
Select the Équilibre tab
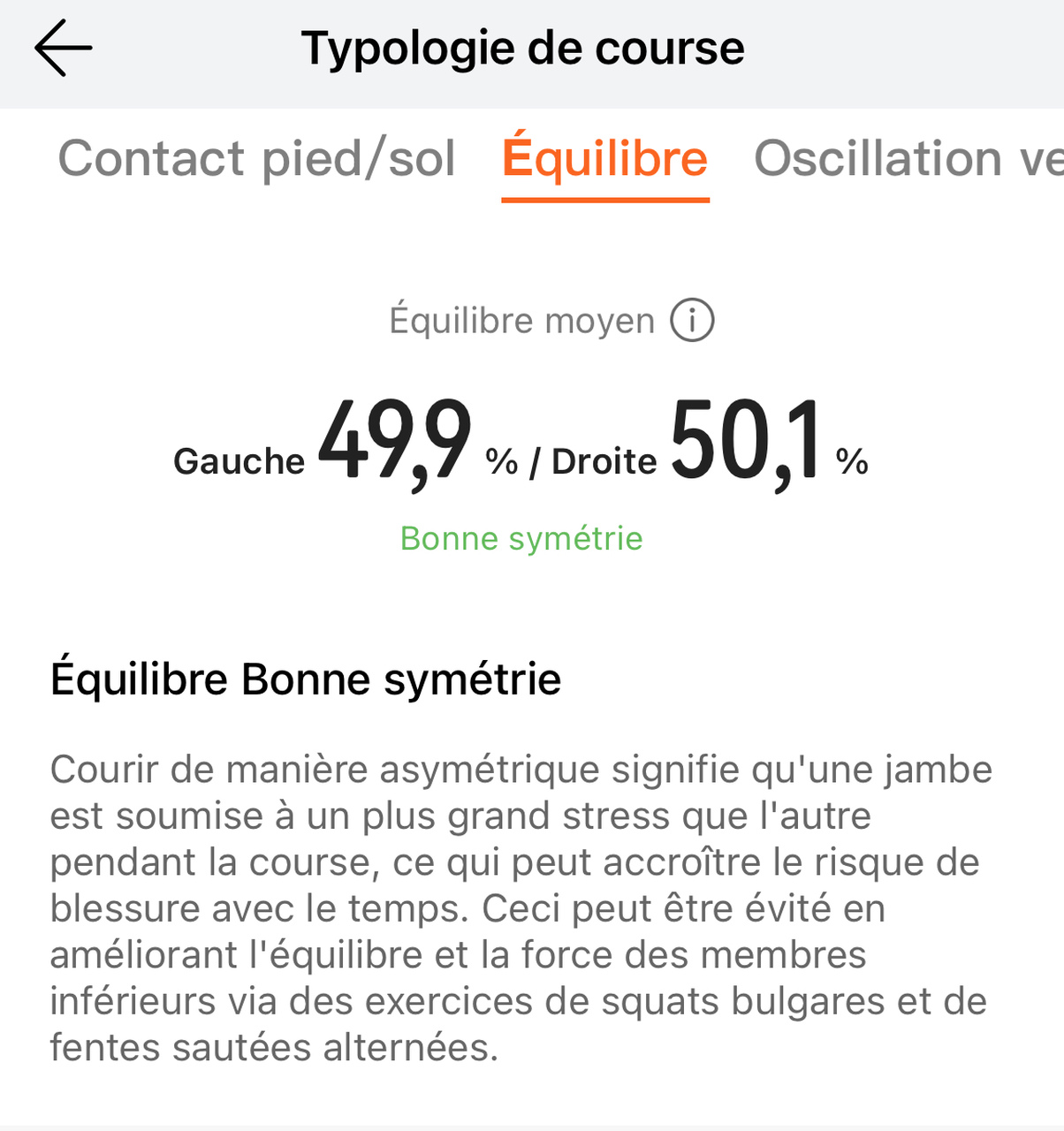tap(605, 159)
